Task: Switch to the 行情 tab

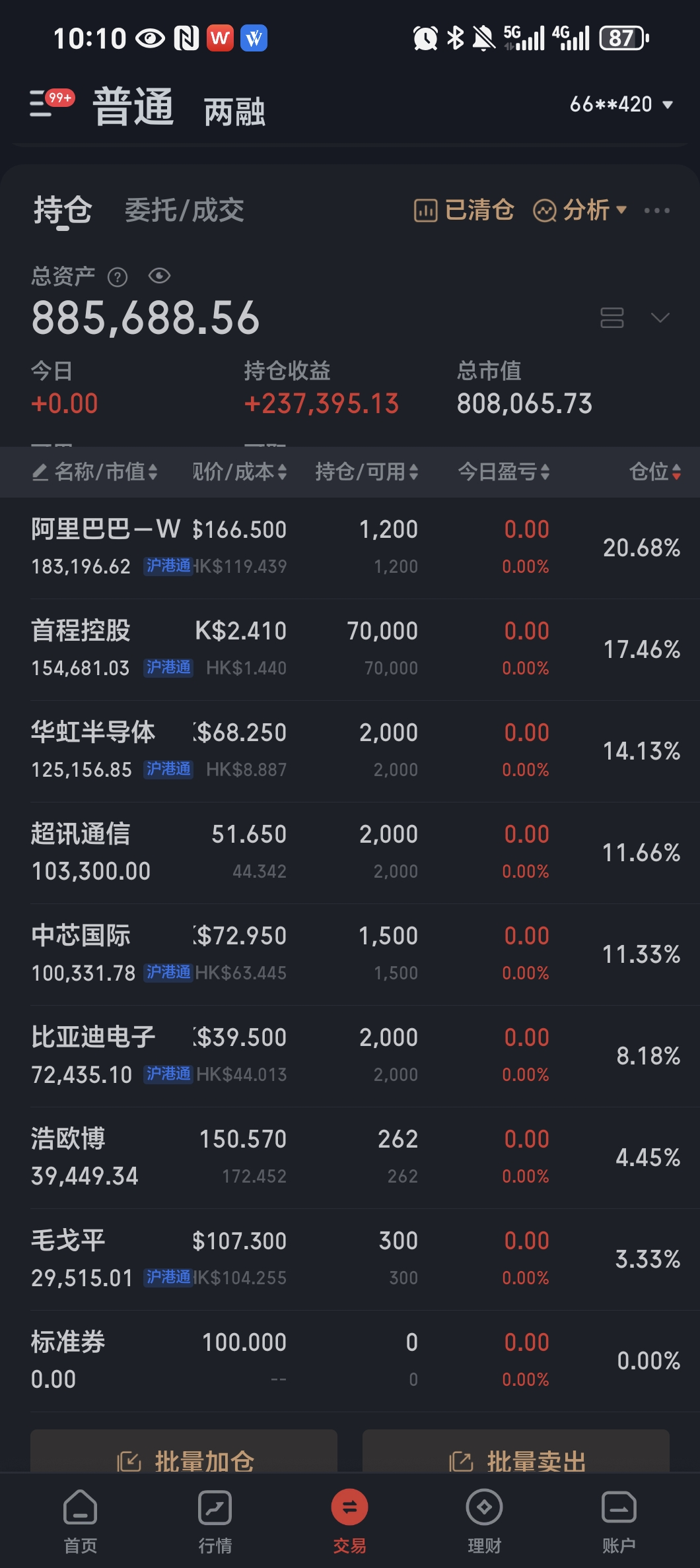Action: [x=215, y=1518]
